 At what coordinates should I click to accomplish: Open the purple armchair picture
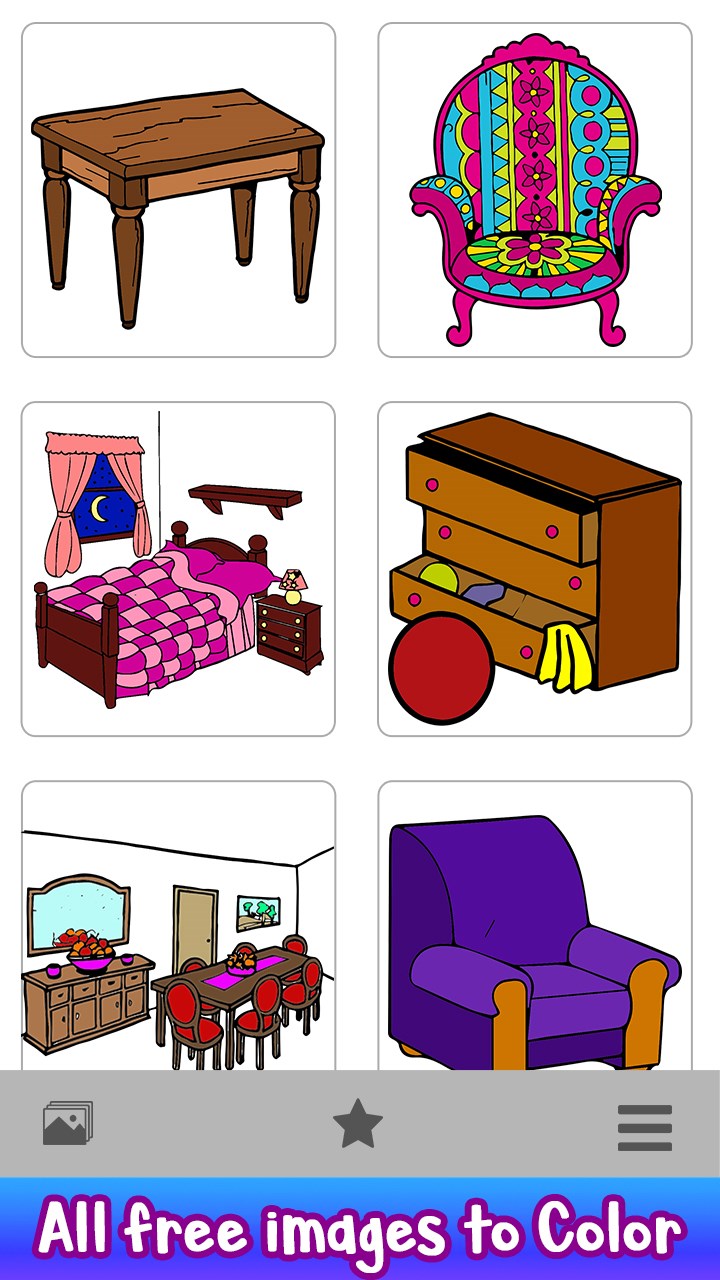534,930
